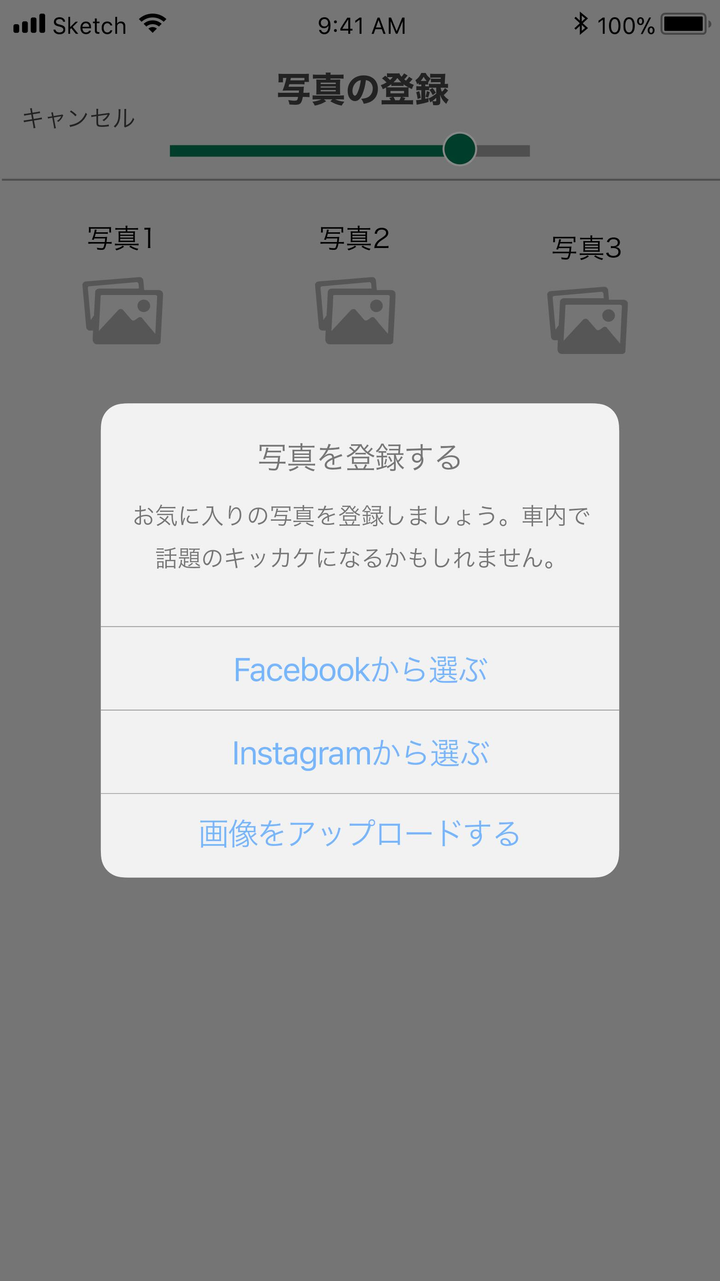Tap the 写真2 photo placeholder
720x1281 pixels.
point(355,311)
